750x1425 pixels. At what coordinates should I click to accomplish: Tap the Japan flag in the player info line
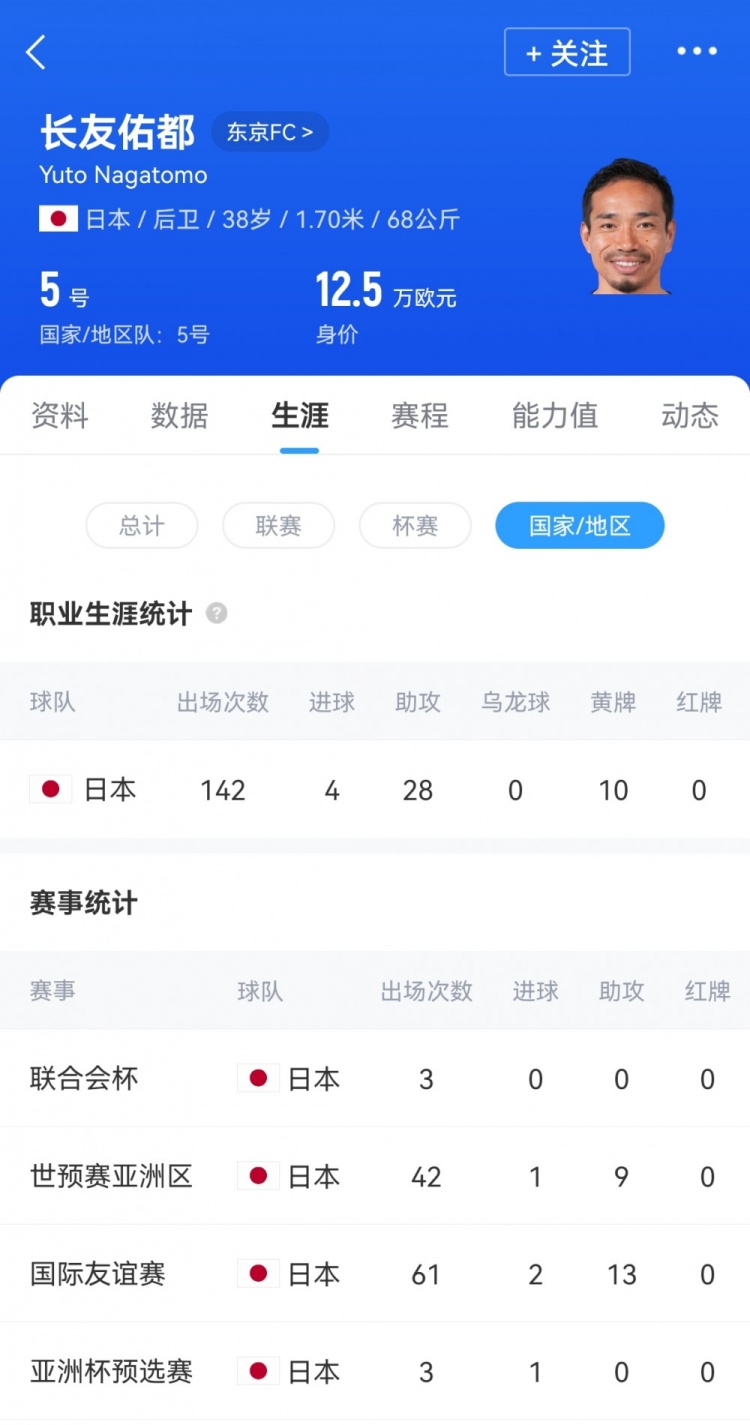pos(58,218)
